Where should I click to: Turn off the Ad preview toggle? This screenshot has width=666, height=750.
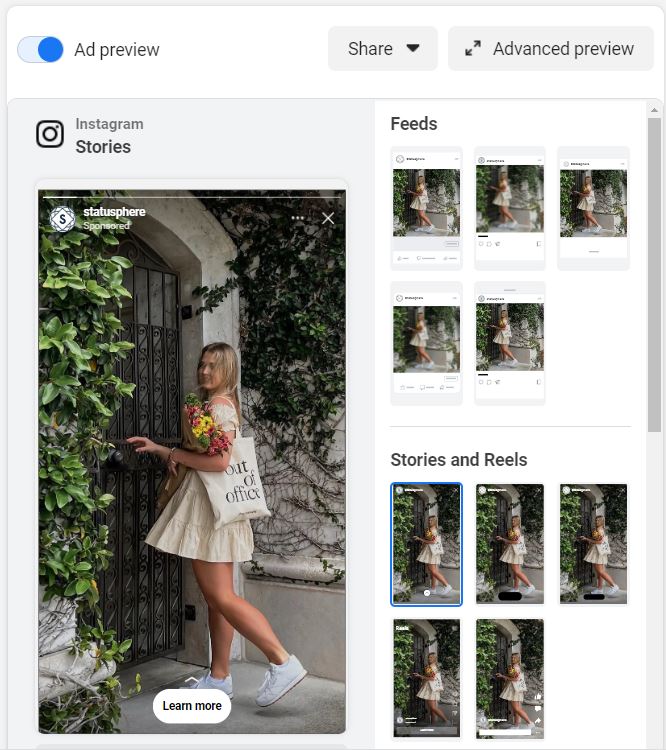tap(40, 49)
